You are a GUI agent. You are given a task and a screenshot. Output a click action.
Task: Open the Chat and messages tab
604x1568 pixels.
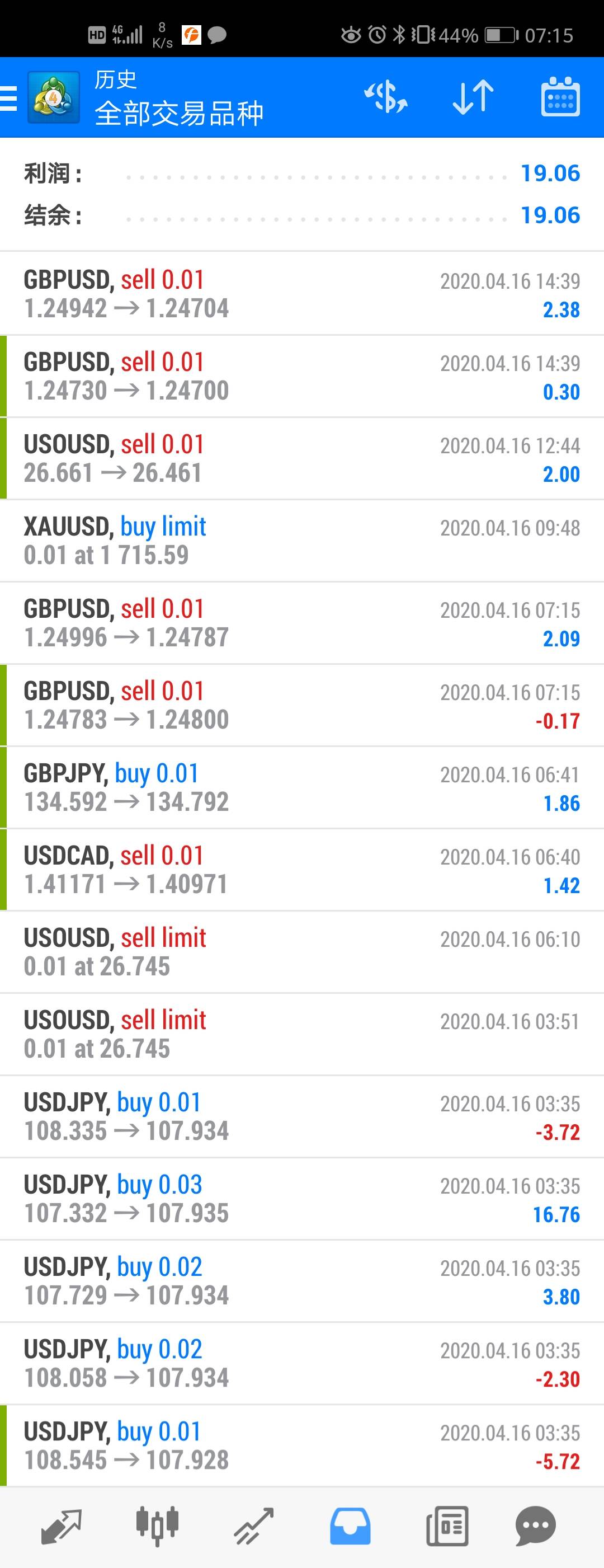coord(535,1527)
